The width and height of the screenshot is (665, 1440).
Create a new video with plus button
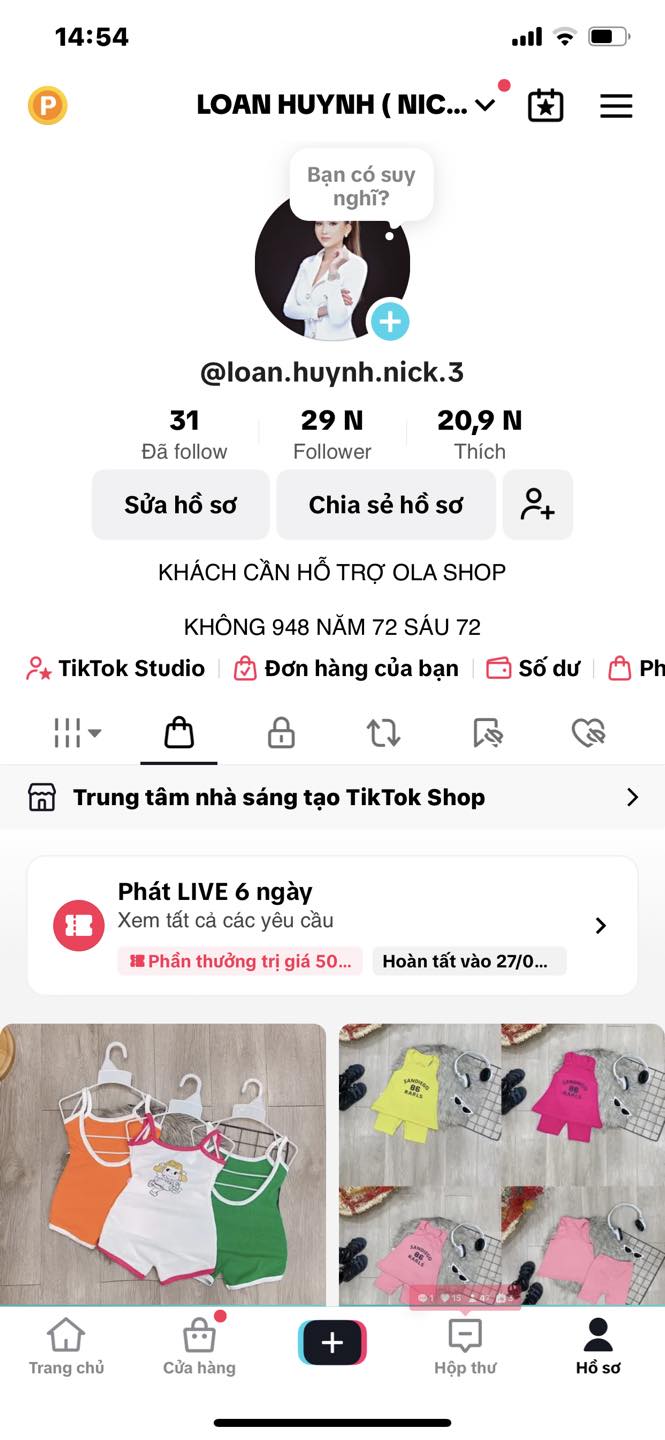click(332, 1343)
